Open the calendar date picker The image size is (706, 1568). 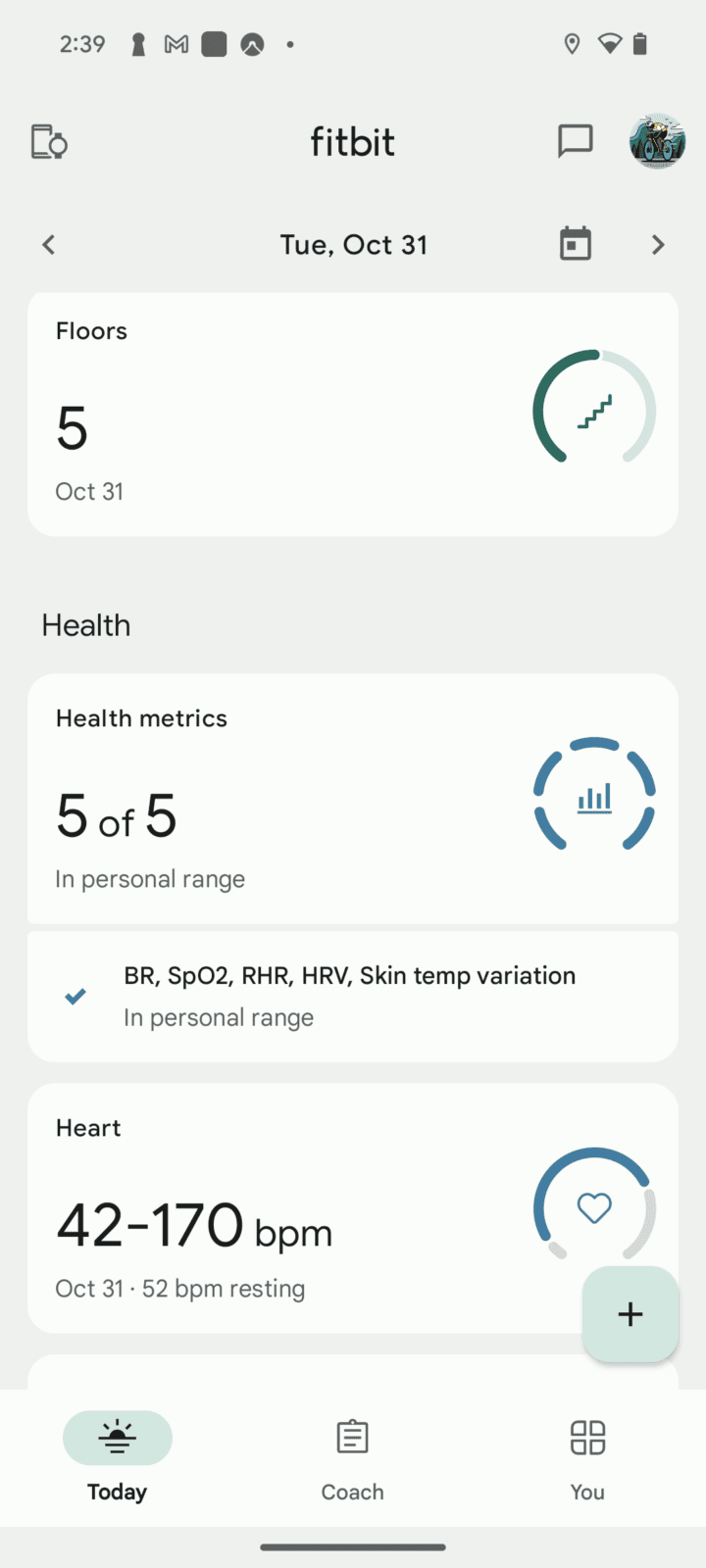pos(576,244)
